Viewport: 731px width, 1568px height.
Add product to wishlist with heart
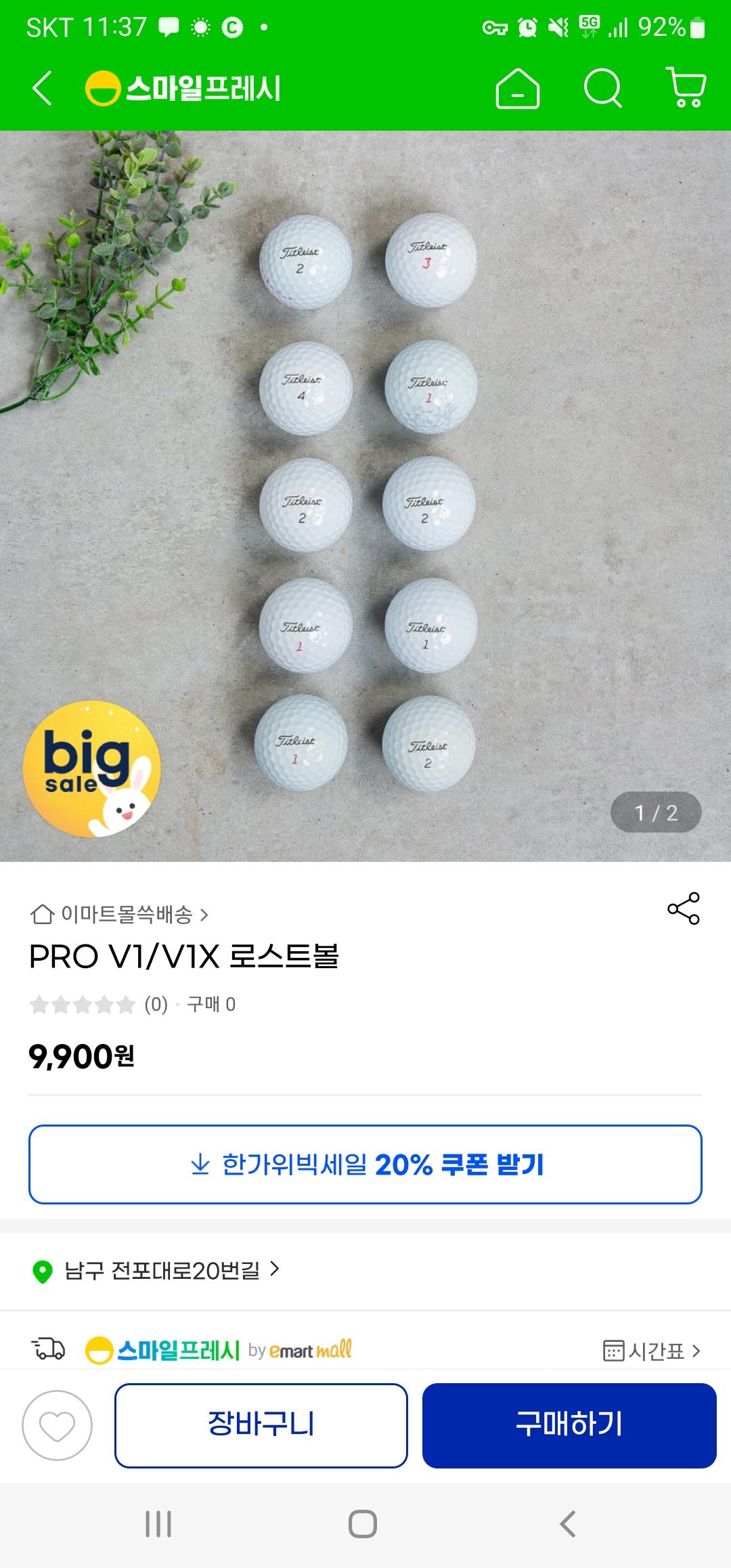pos(58,1425)
